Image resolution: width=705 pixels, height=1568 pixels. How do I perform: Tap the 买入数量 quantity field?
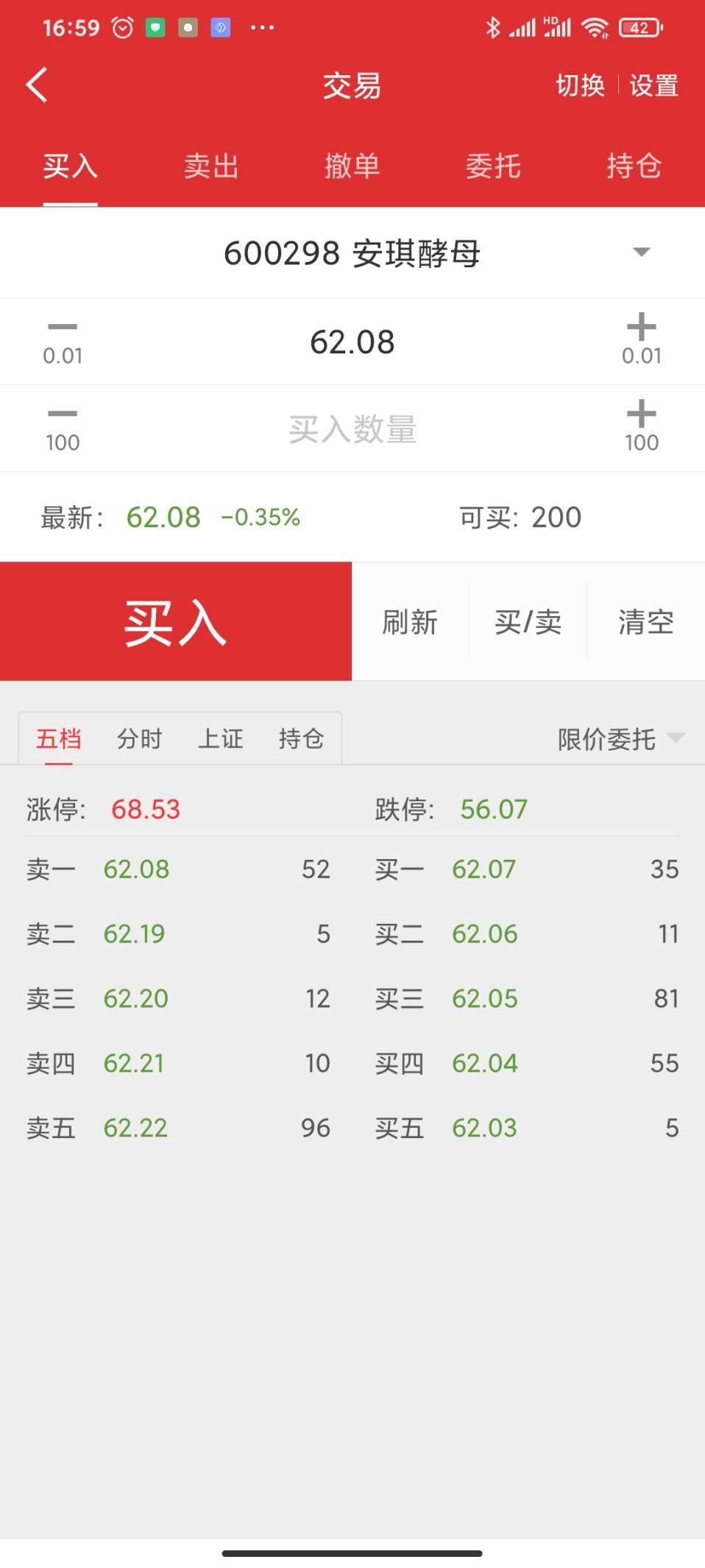coord(352,429)
